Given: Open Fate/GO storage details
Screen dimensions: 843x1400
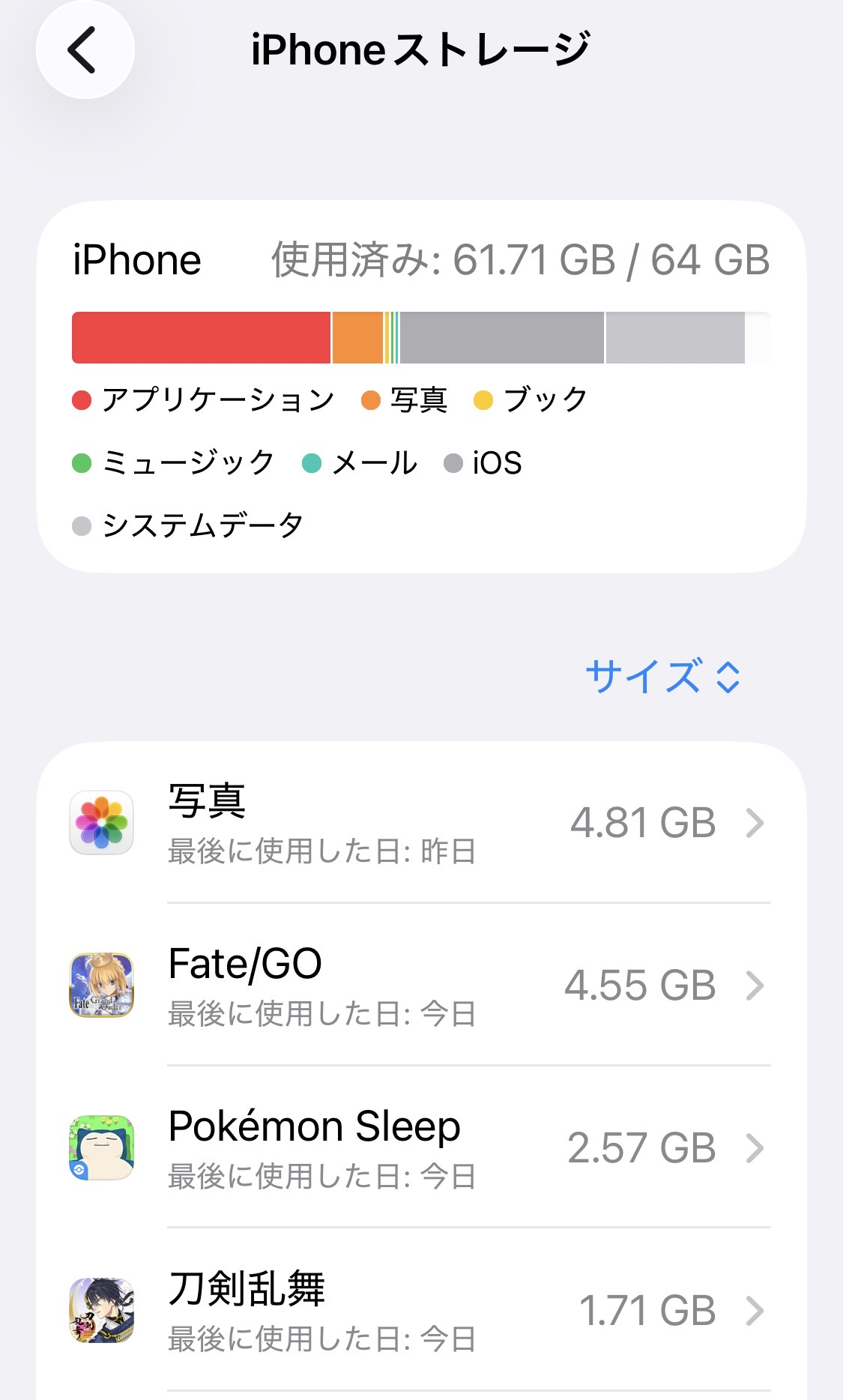Looking at the screenshot, I should click(x=420, y=985).
